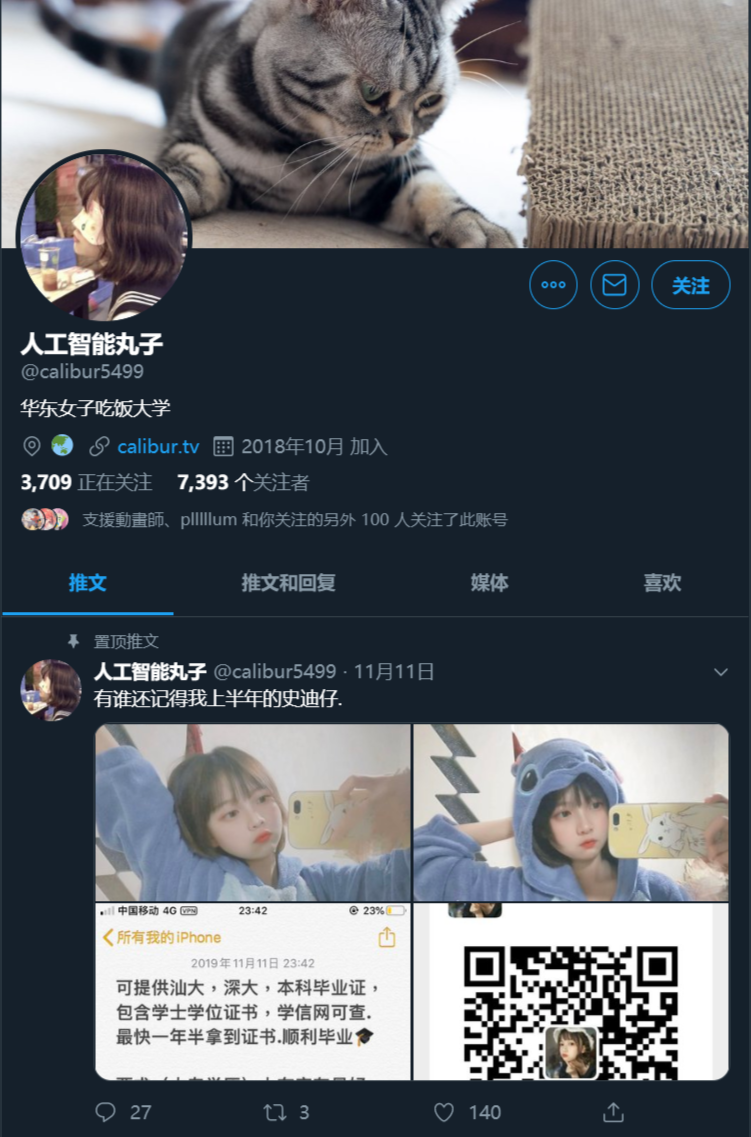
Task: Switch to the 推文和回复 tab
Action: (288, 583)
